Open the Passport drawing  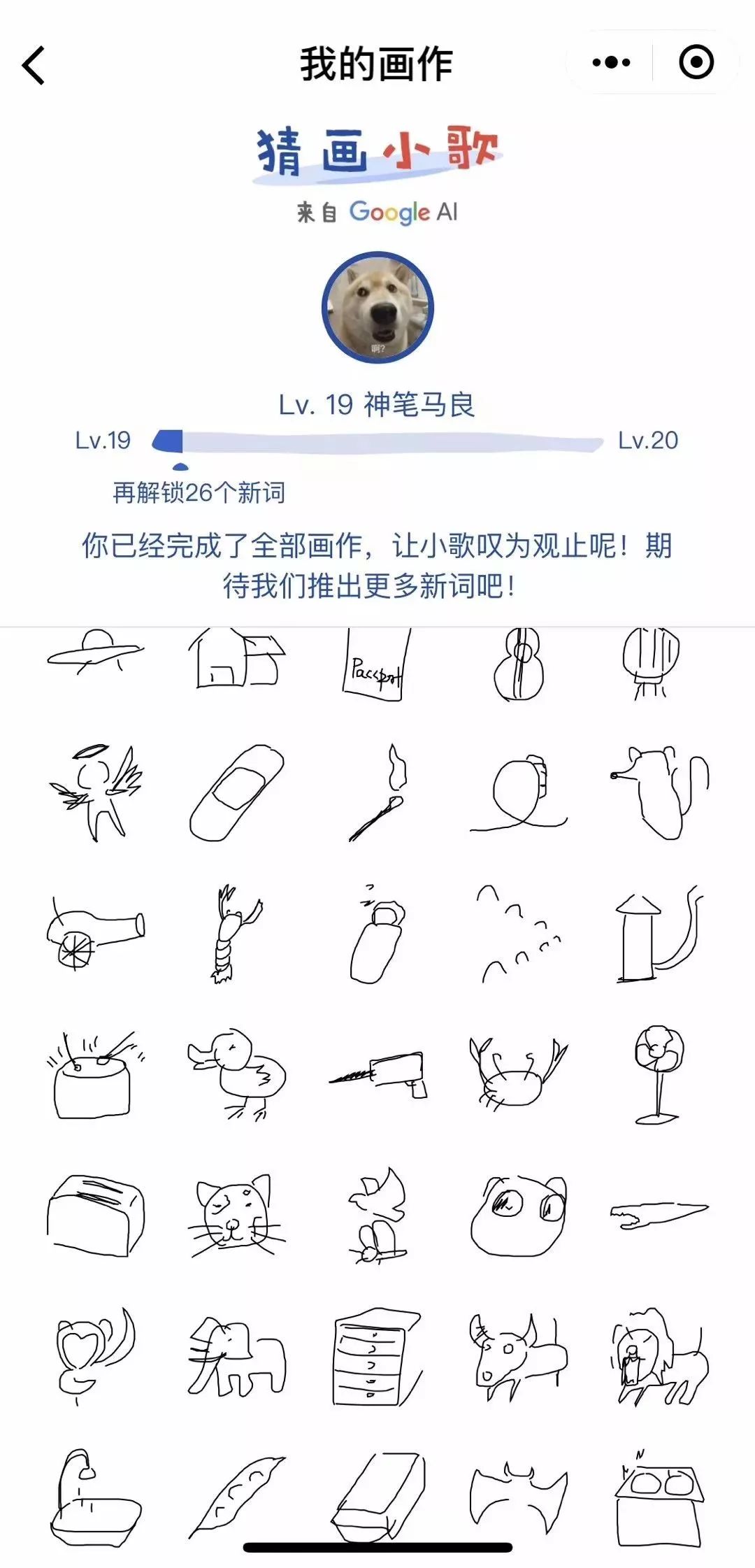point(377,664)
